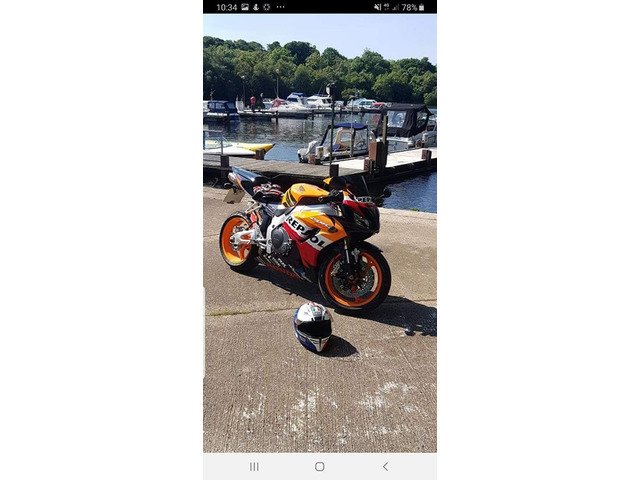Go to the home screen

319,466
